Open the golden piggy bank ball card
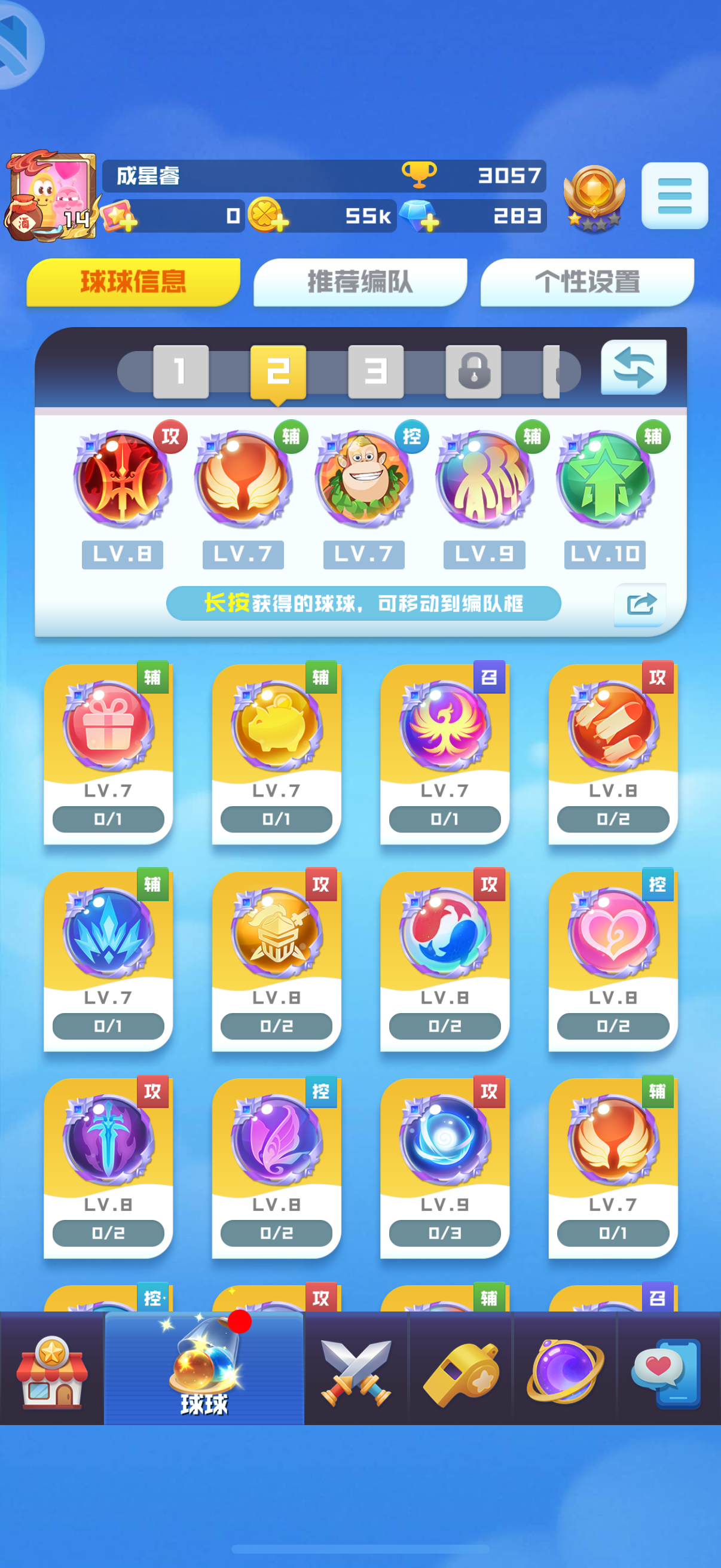The width and height of the screenshot is (721, 1568). 276,753
